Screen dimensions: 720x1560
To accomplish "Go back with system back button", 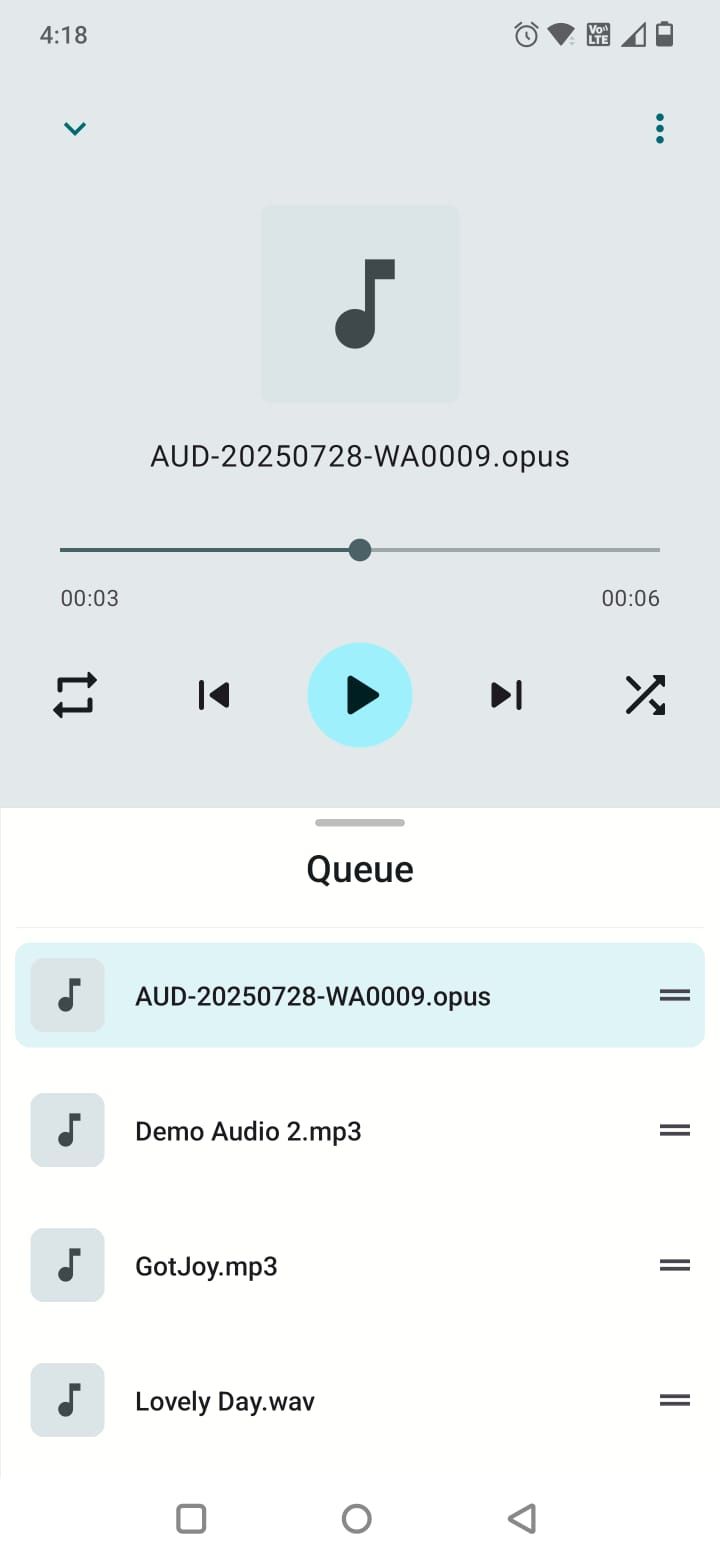I will (522, 1518).
